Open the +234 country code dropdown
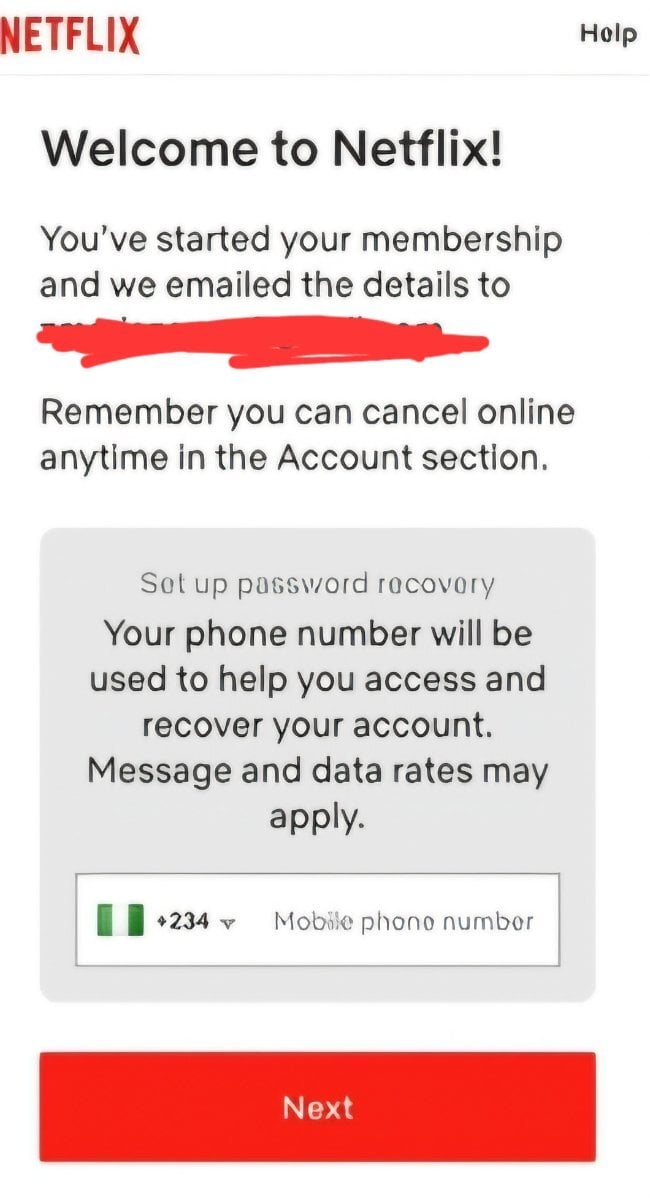Screen dimensions: 650x1200 click(166, 921)
